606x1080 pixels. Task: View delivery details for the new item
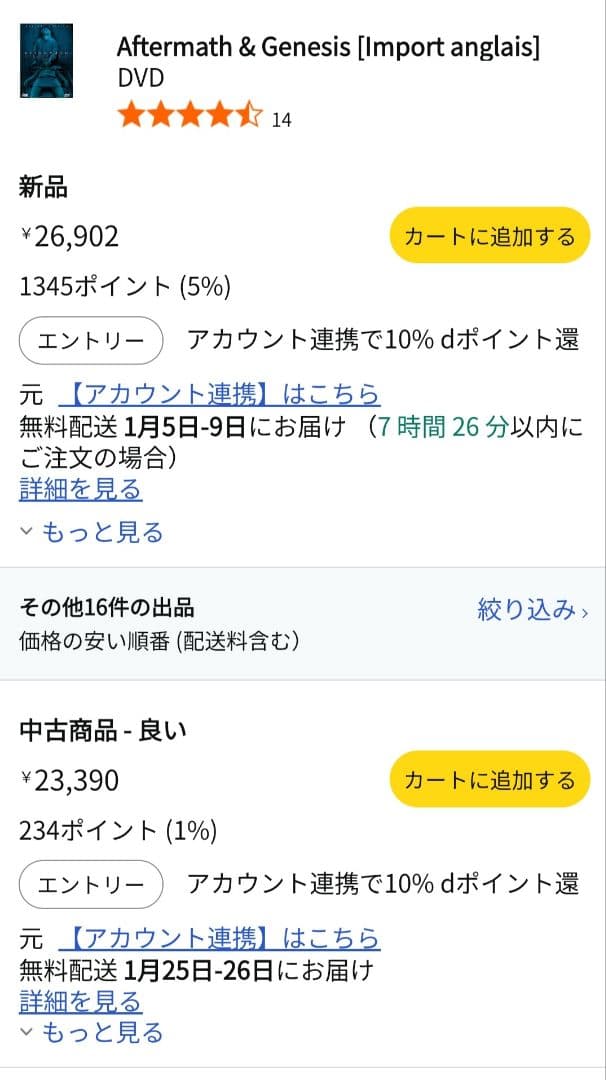coord(81,490)
